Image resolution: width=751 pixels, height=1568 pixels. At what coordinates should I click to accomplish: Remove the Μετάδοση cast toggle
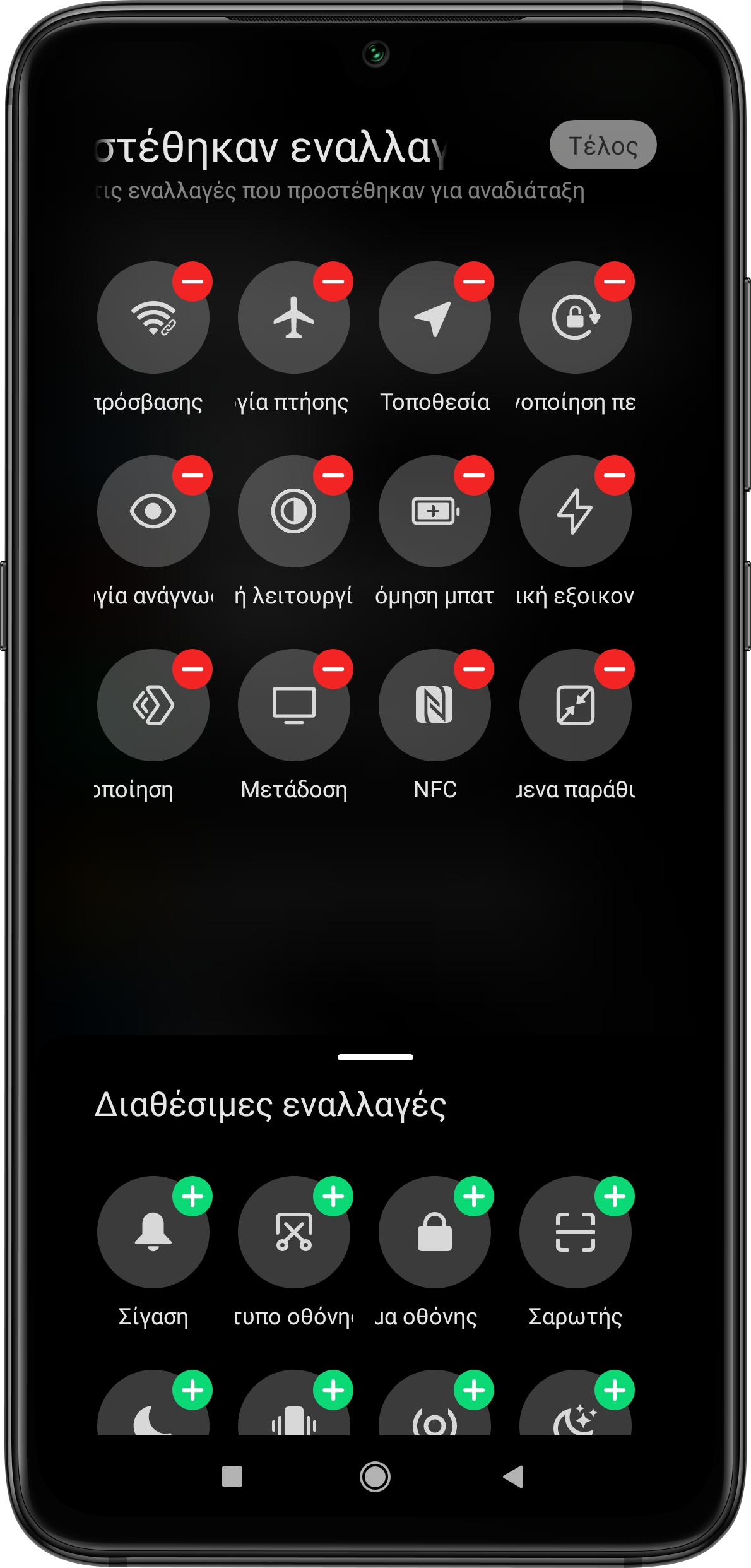333,669
